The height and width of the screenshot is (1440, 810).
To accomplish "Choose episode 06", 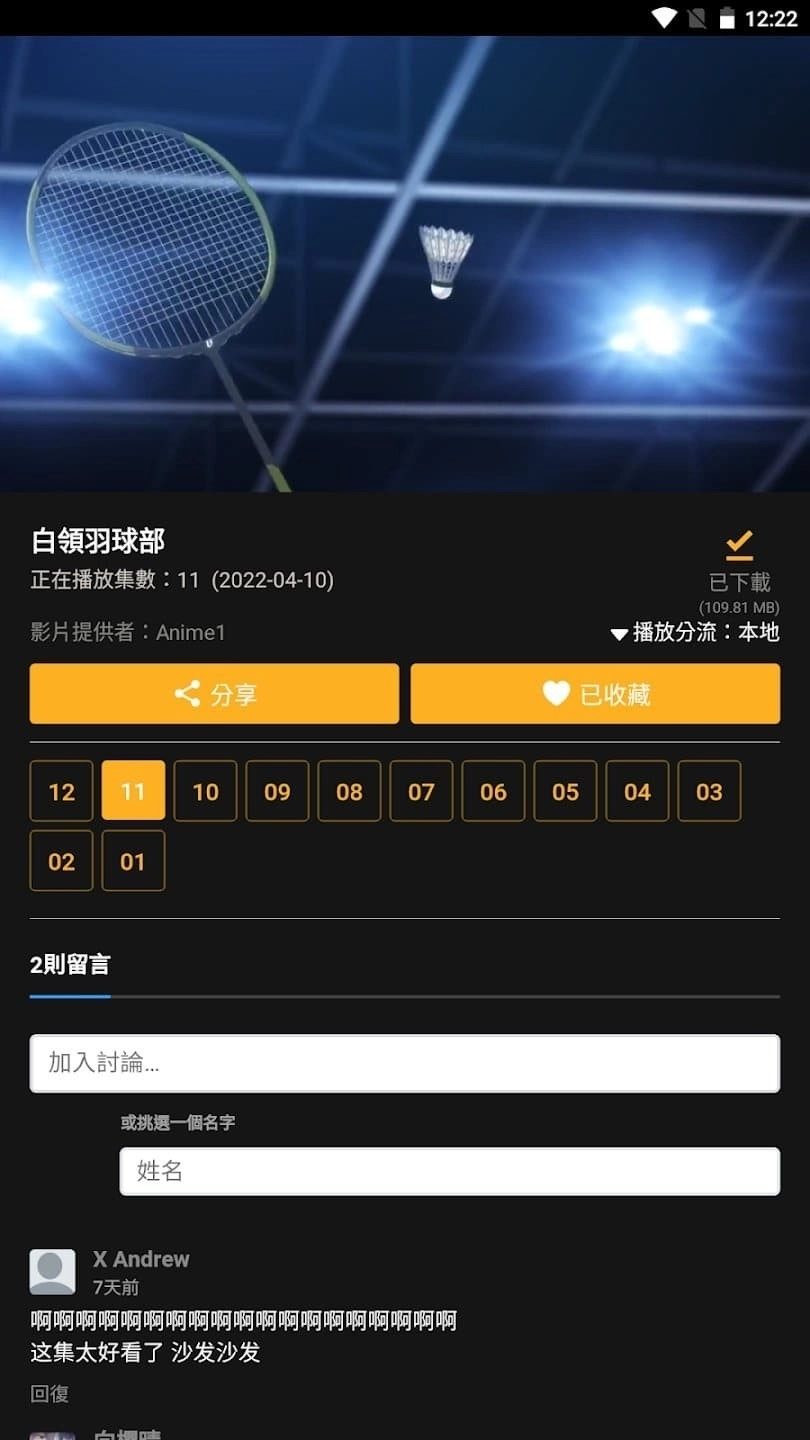I will coord(493,791).
